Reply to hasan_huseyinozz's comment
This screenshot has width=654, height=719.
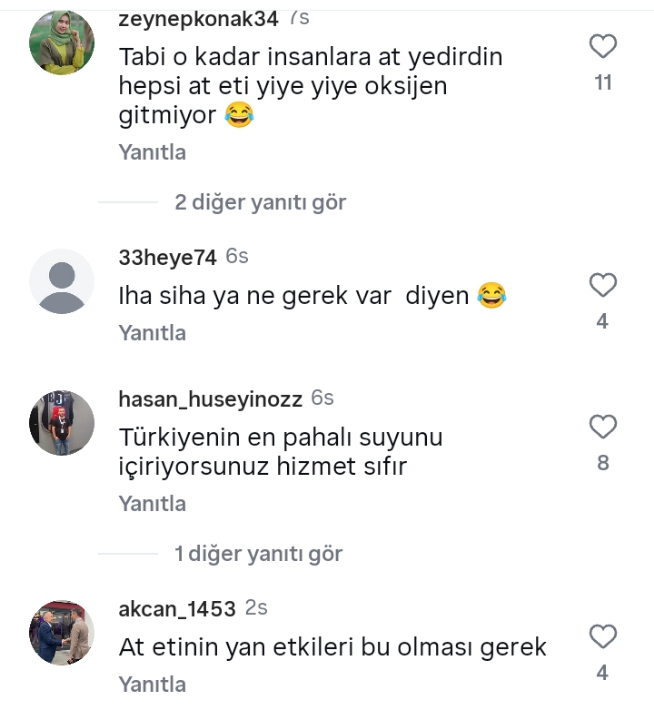click(152, 504)
